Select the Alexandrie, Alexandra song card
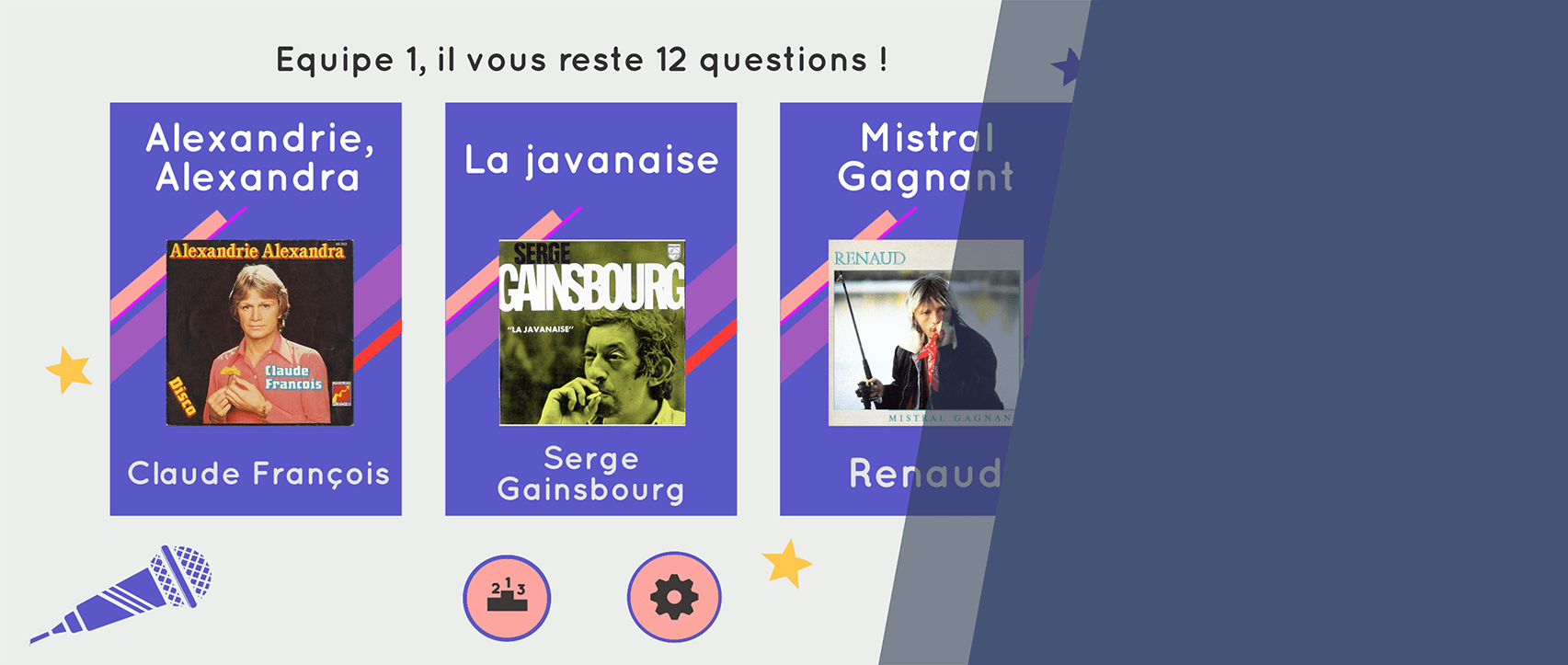Screen dimensions: 1568x665 click(x=256, y=309)
